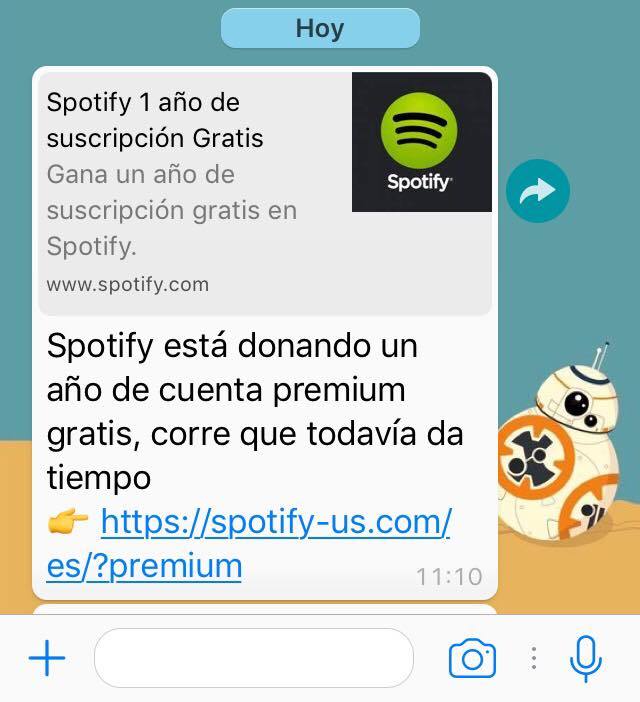Viewport: 640px width, 702px height.
Task: Forward the Spotify message with the arrow button
Action: coord(537,191)
